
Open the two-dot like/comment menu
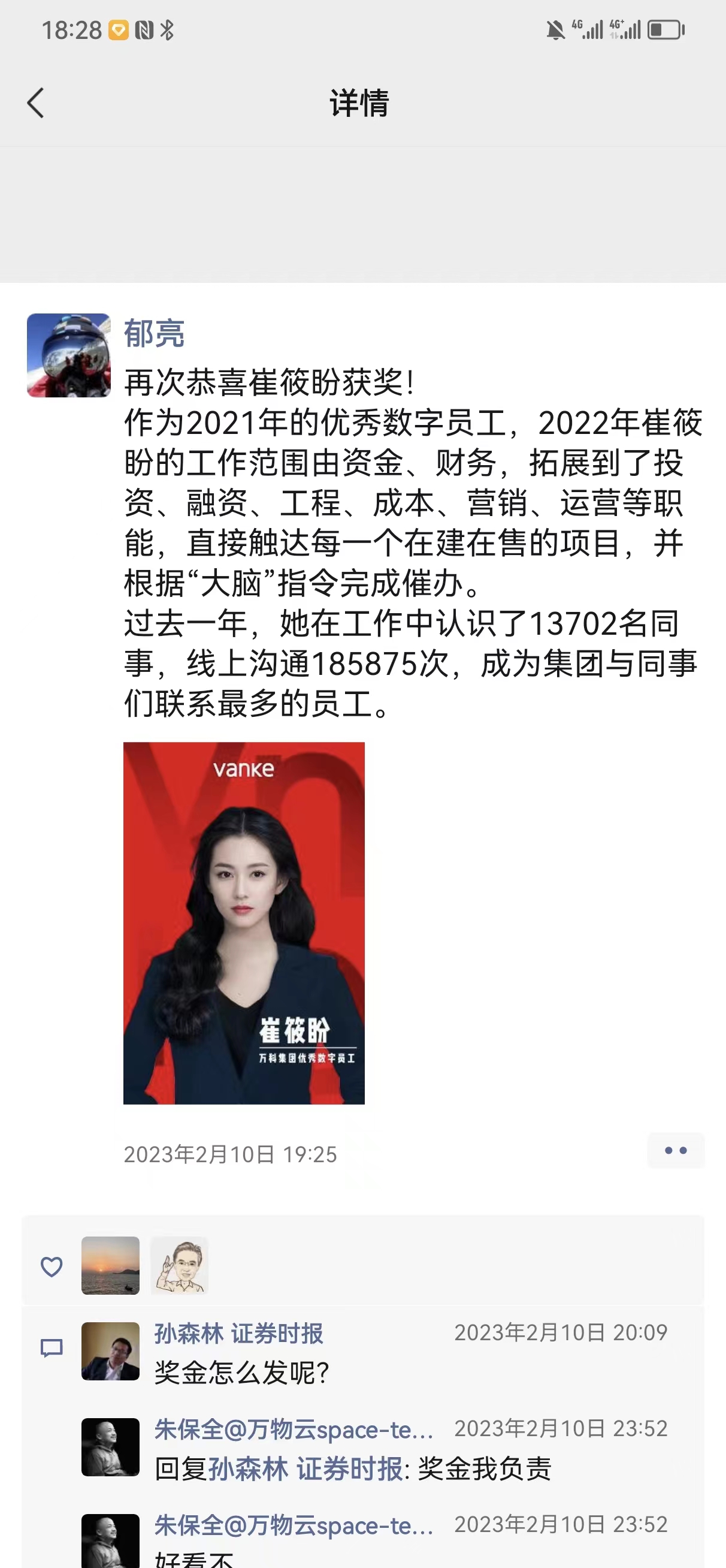point(676,1150)
